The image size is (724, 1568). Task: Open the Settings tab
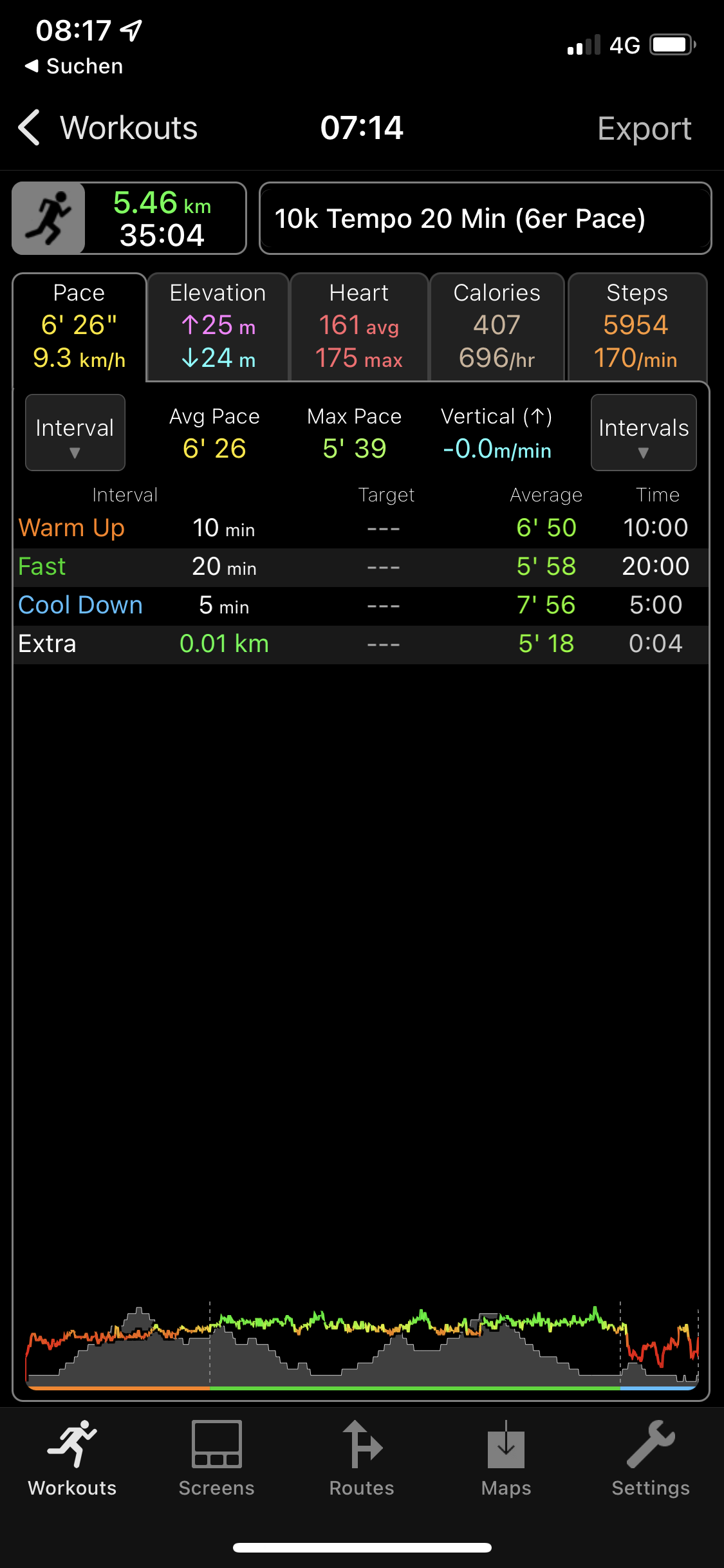pos(650,1459)
